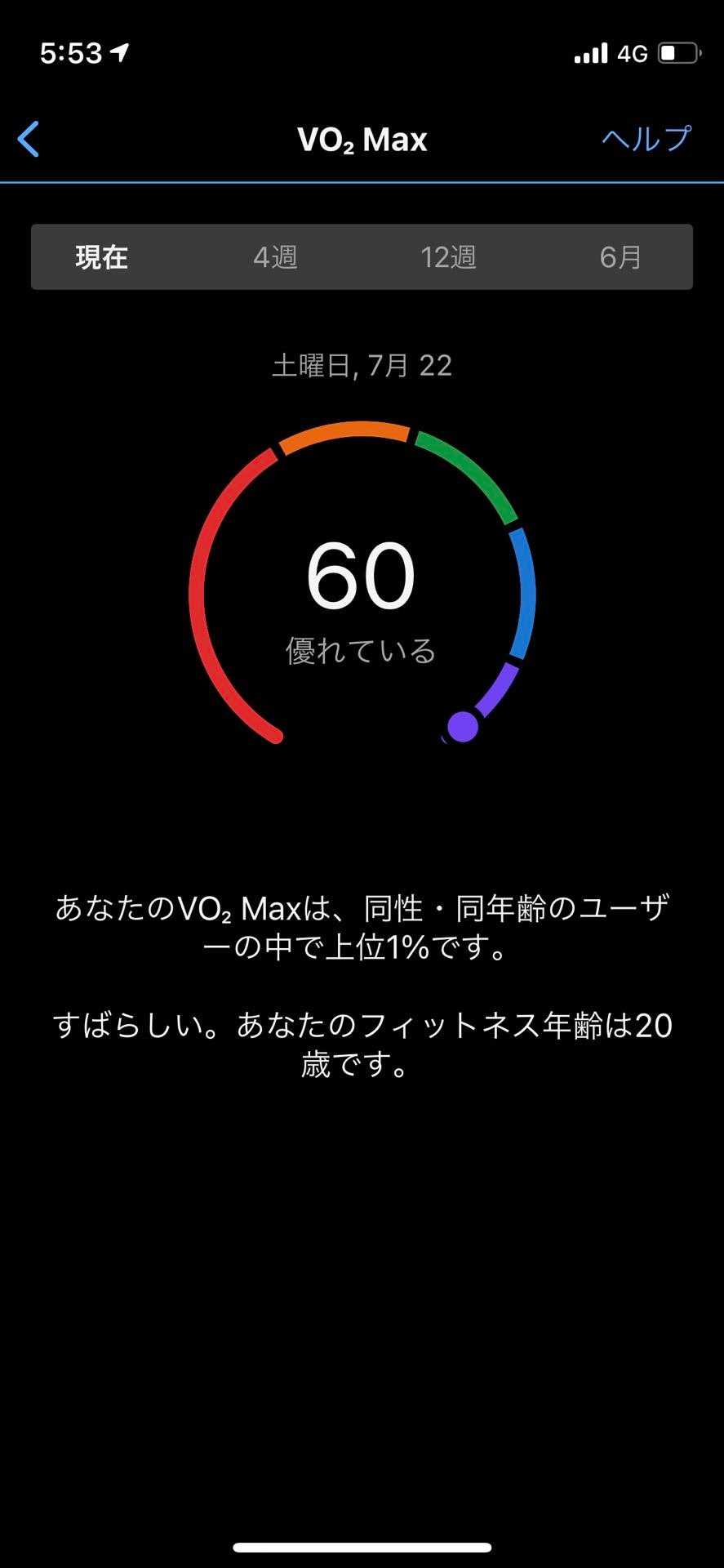Viewport: 724px width, 1568px height.
Task: Select the 現在 segment
Action: pyautogui.click(x=102, y=257)
